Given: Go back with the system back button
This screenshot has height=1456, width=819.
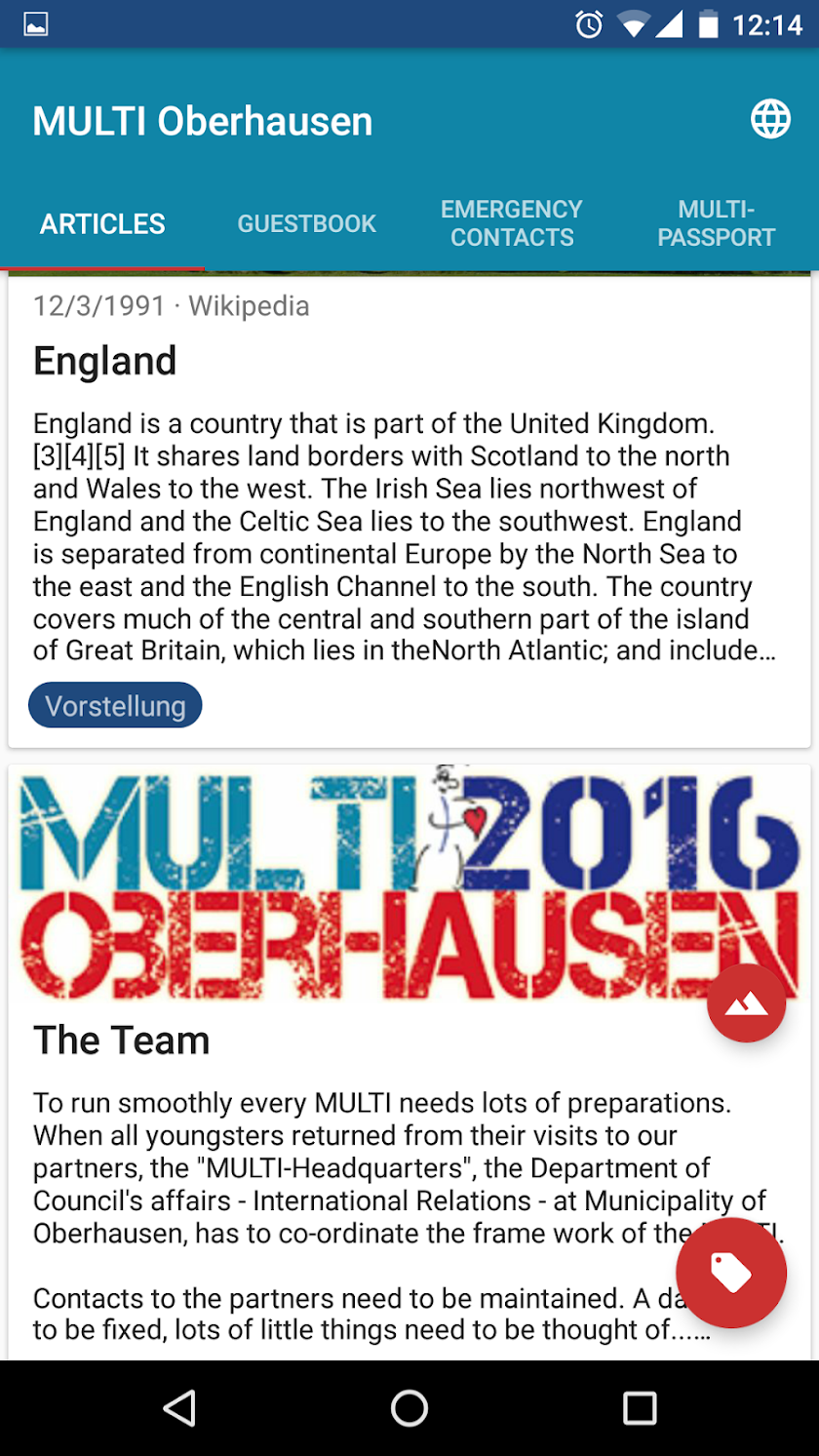Looking at the screenshot, I should click(179, 1408).
